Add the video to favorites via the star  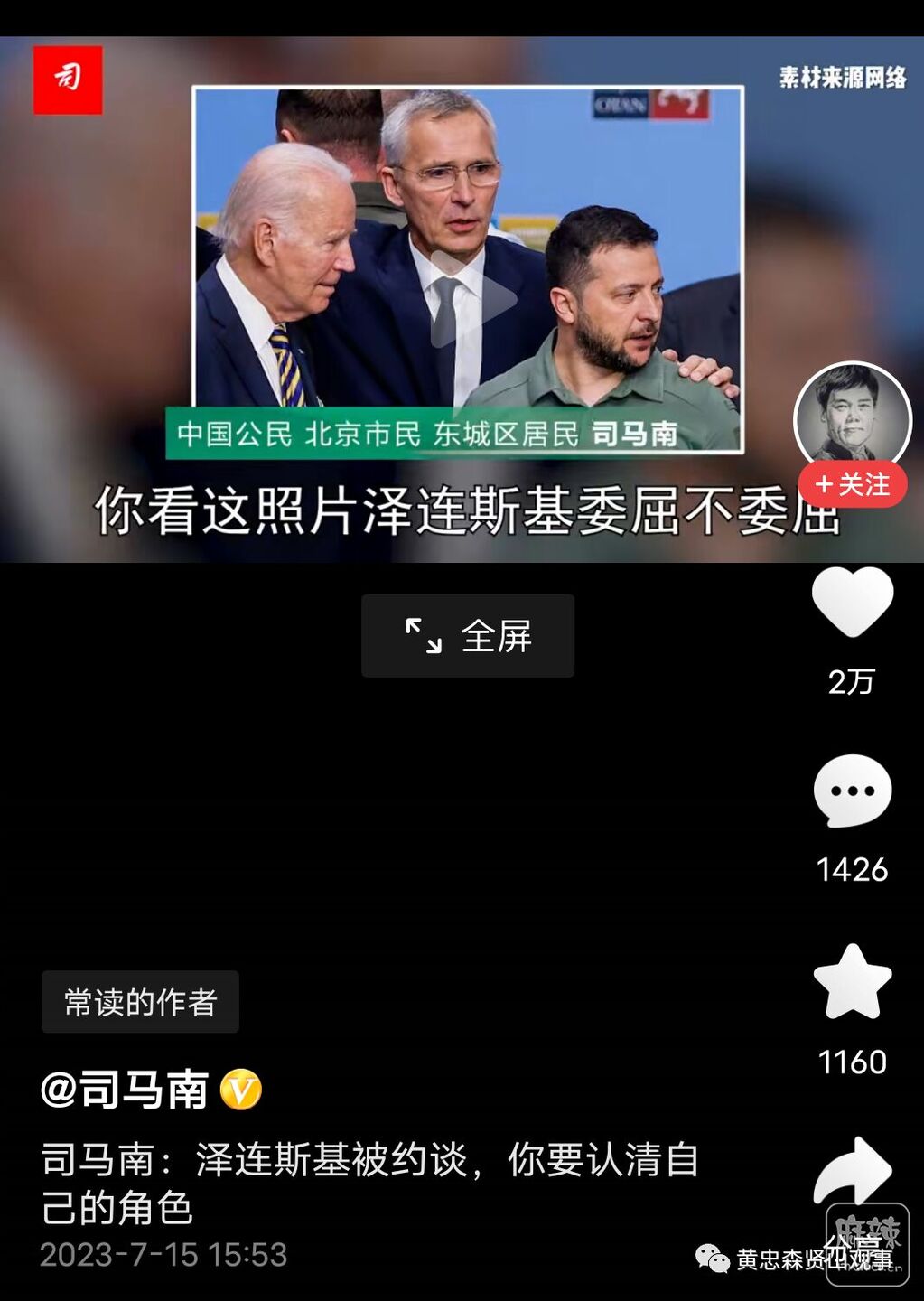852,982
